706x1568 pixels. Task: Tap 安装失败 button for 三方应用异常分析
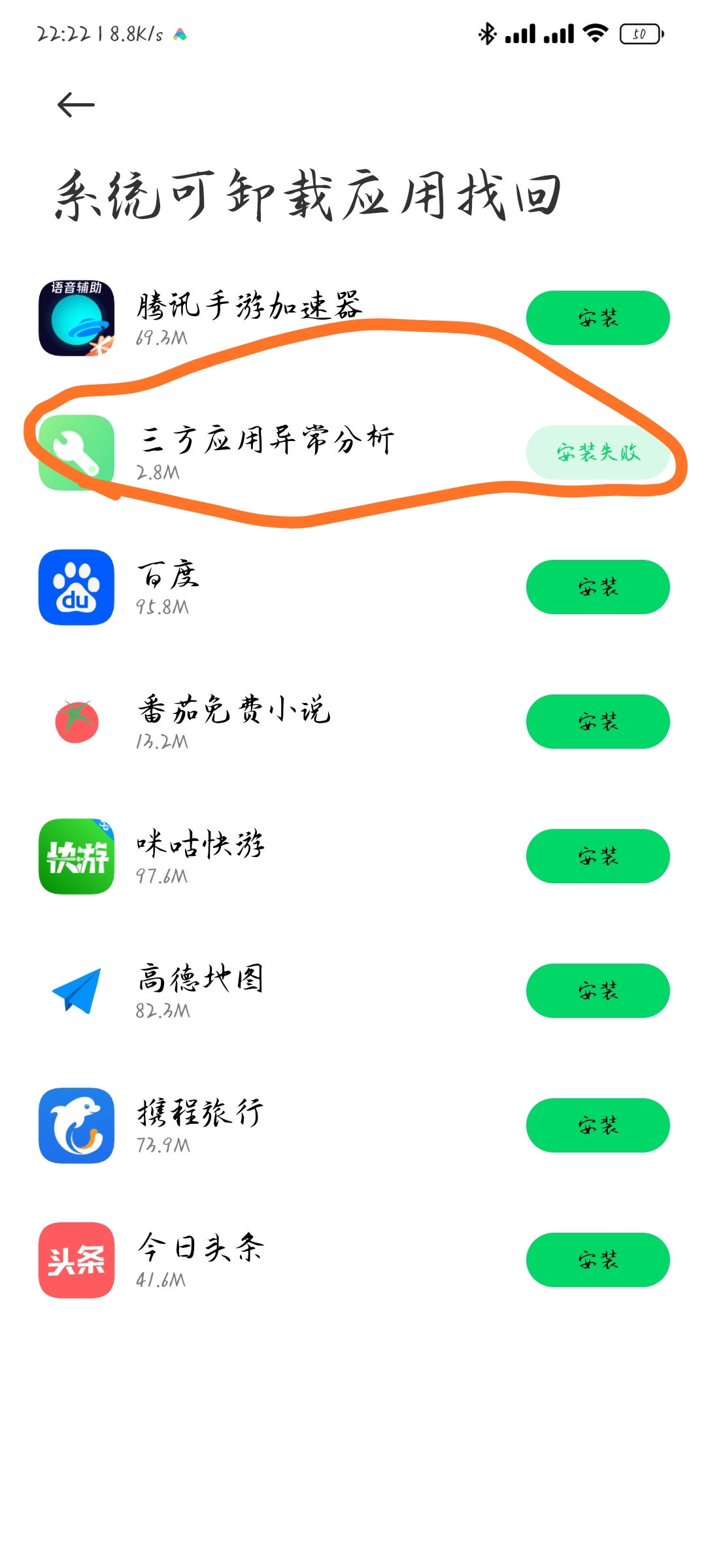[597, 453]
